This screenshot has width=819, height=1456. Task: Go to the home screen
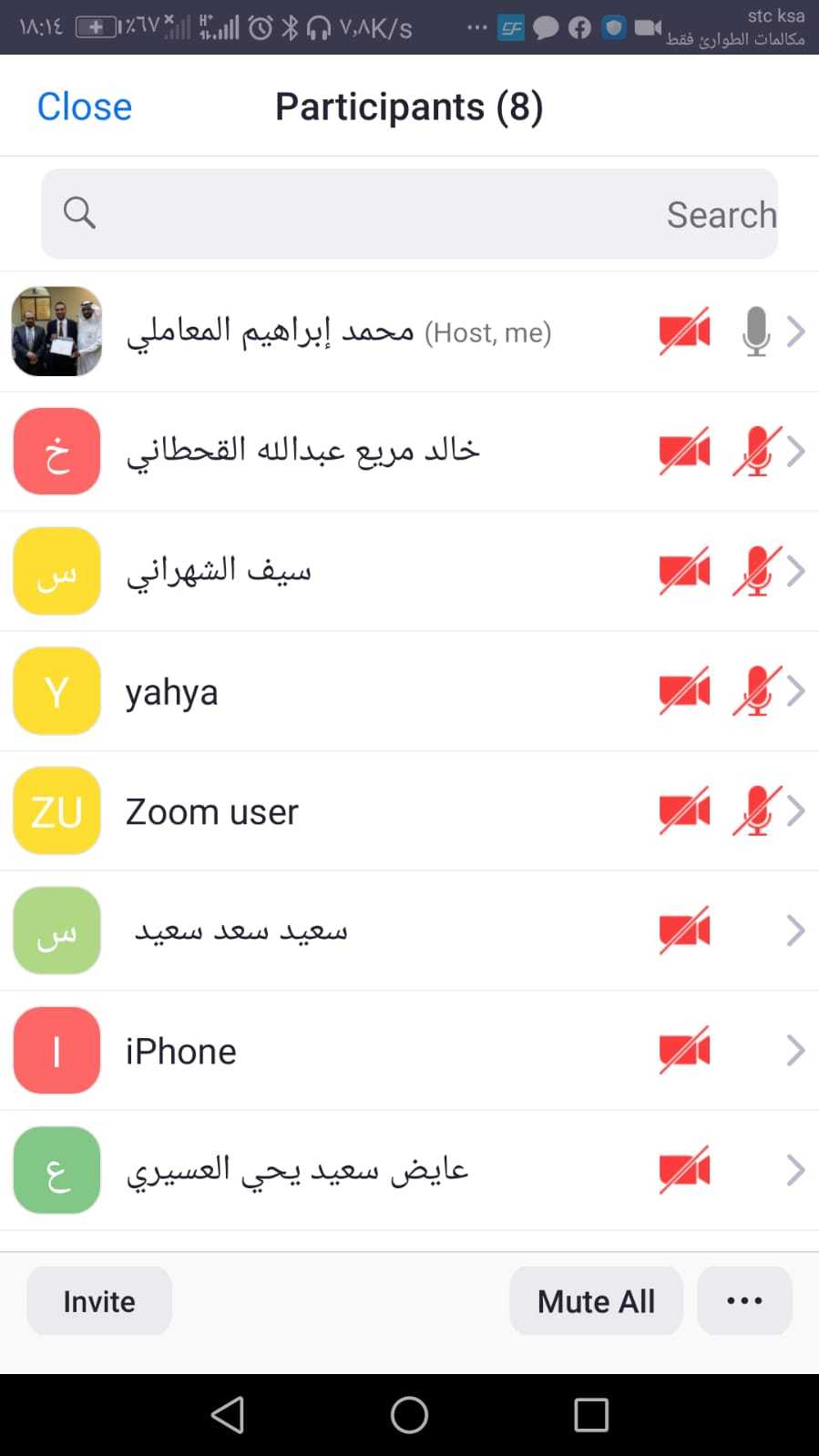tap(409, 1415)
